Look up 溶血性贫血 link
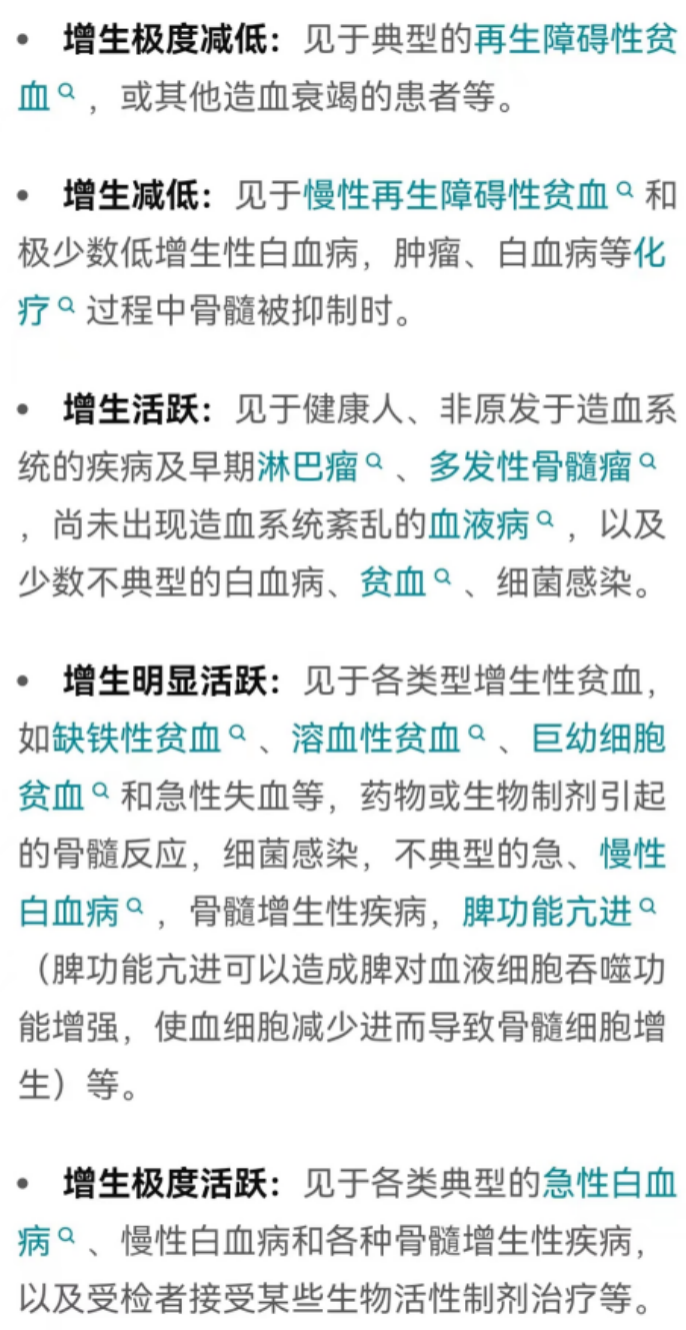Screen dimensions: 686x1330 point(376,739)
